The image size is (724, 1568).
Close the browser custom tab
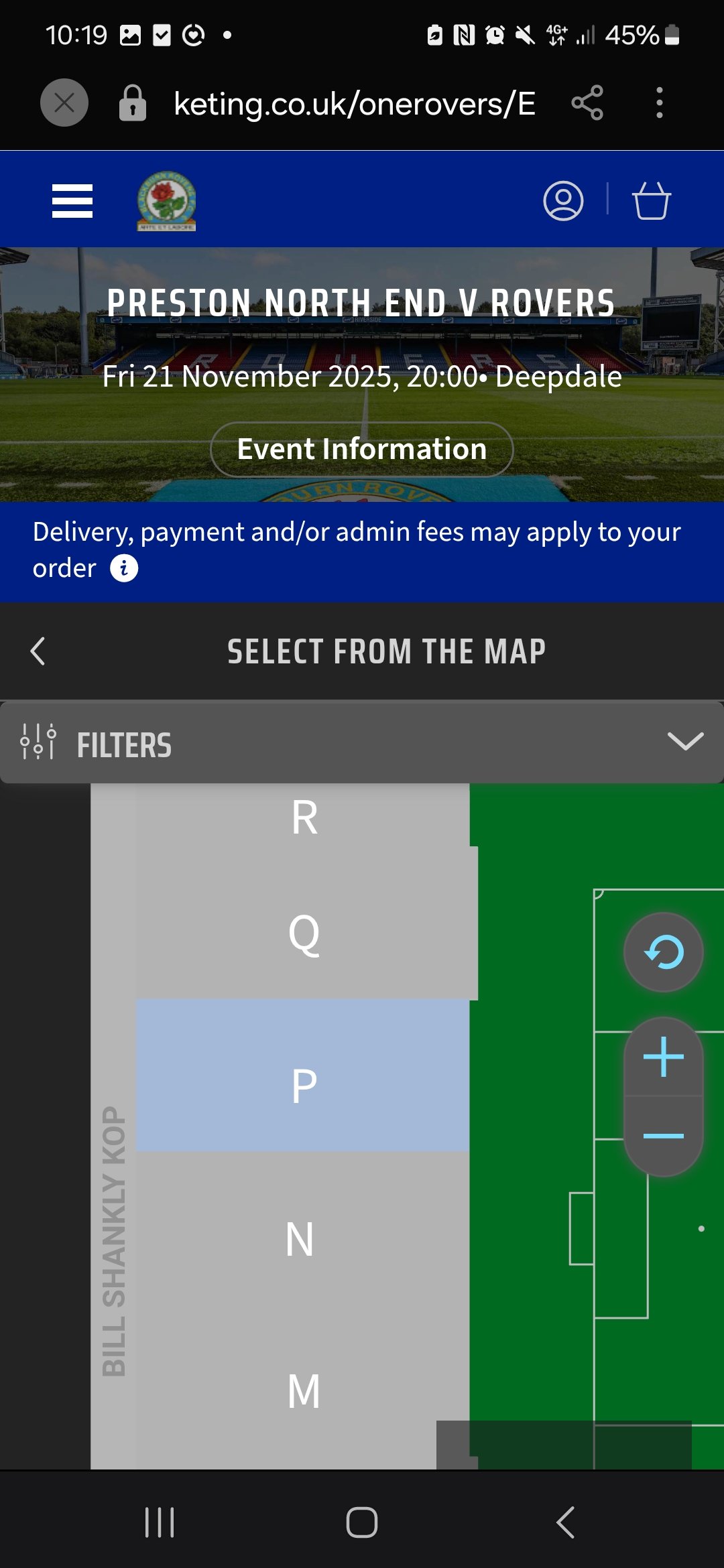coord(64,103)
